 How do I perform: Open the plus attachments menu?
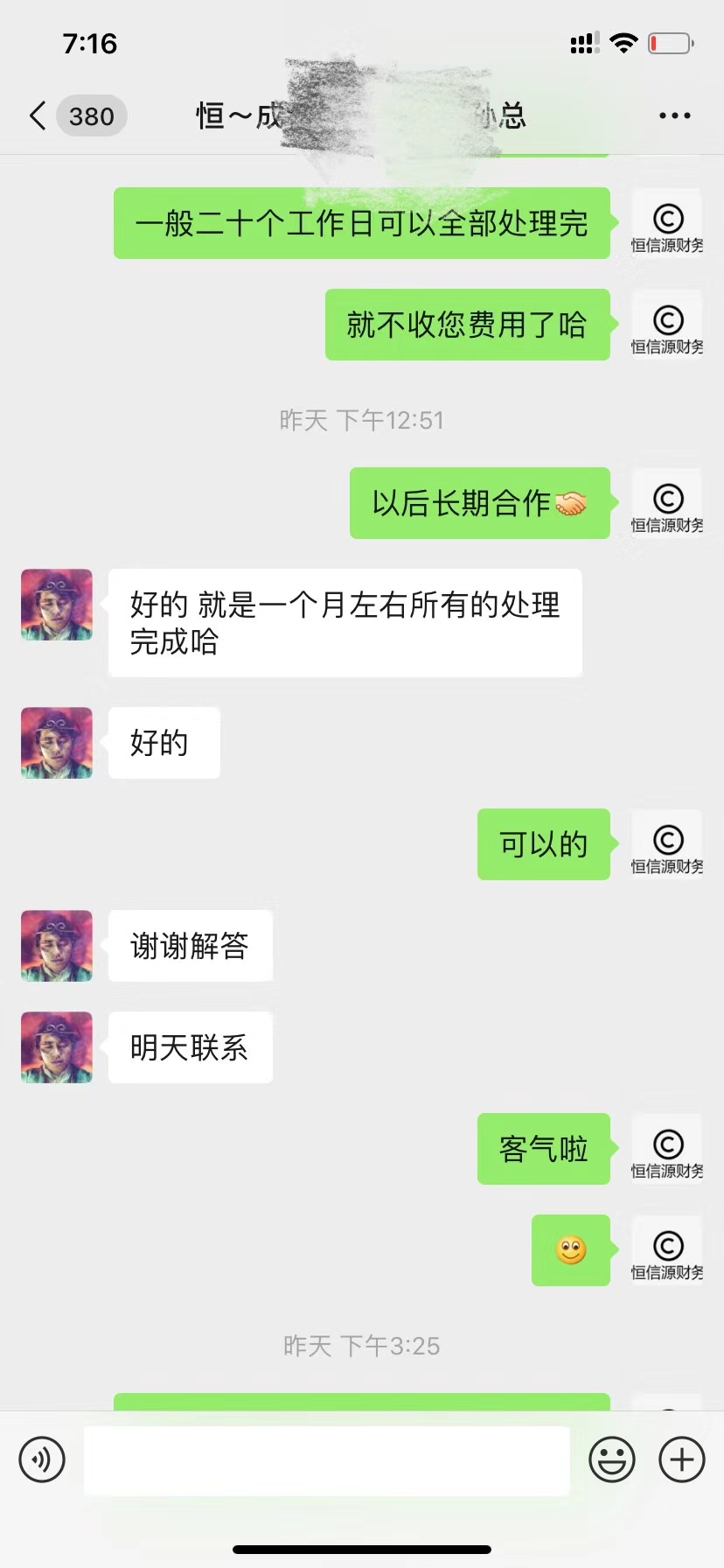682,1459
